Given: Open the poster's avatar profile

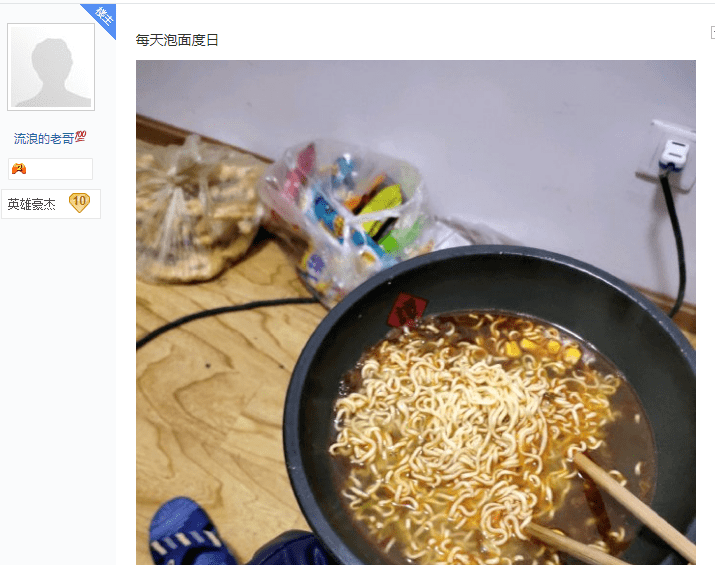Looking at the screenshot, I should pos(51,67).
